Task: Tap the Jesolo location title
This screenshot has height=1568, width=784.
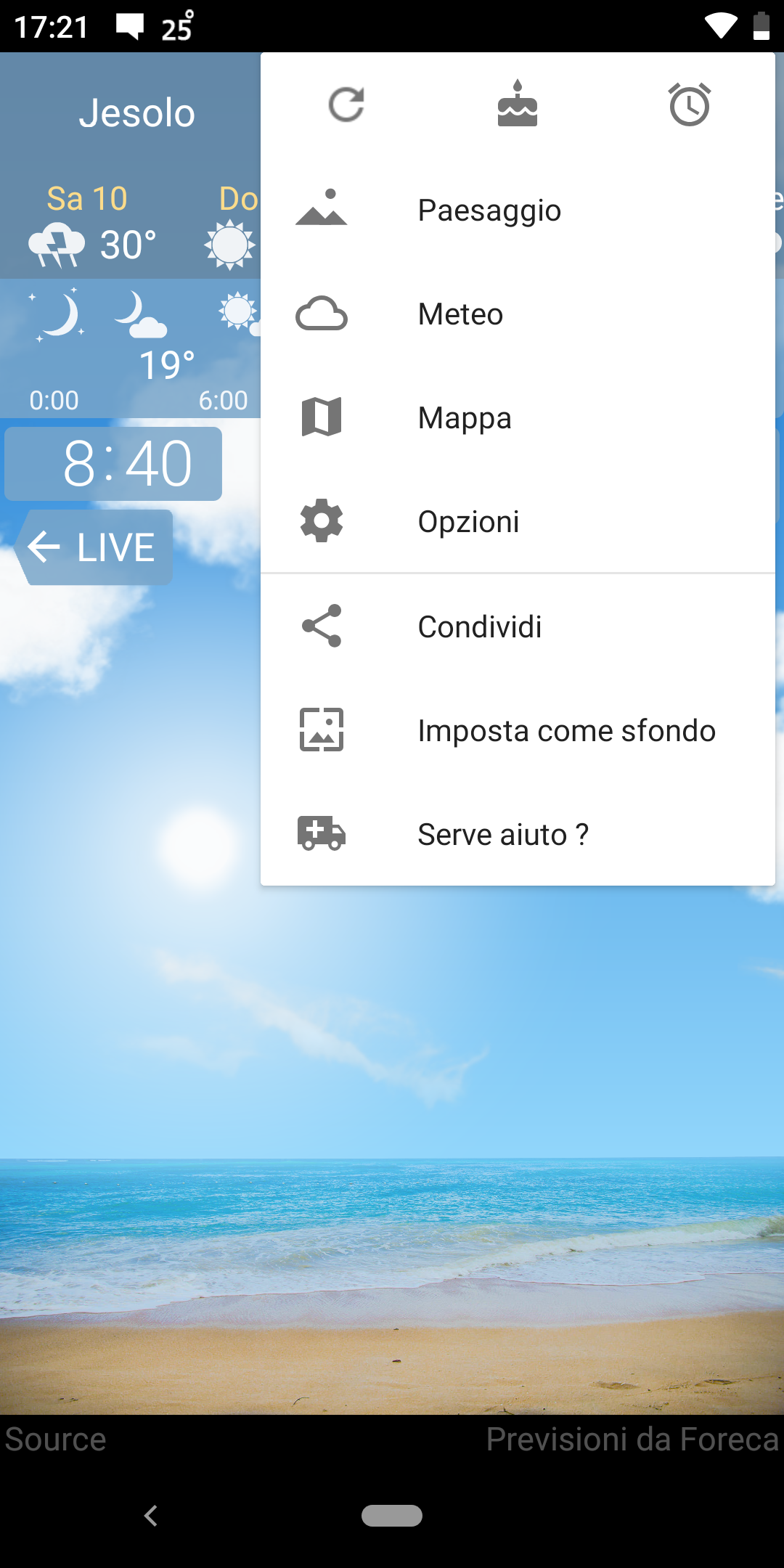Action: click(x=137, y=113)
